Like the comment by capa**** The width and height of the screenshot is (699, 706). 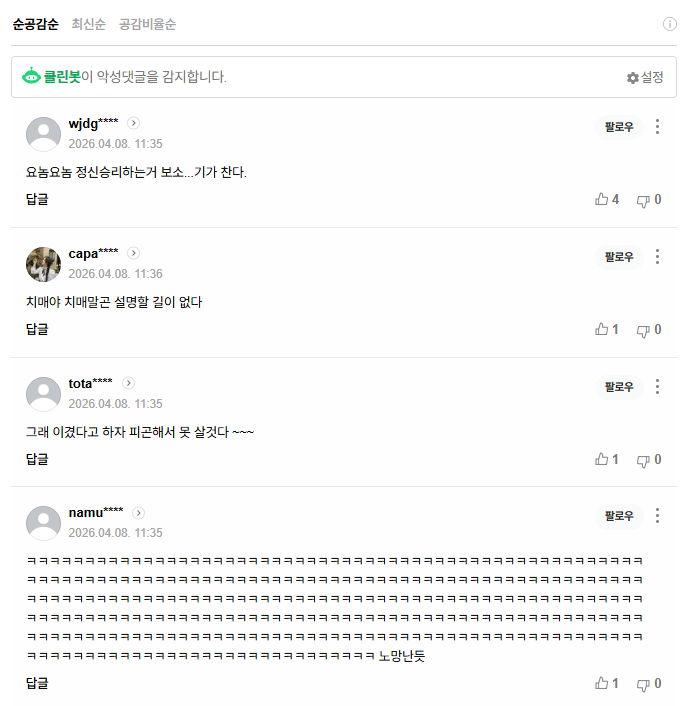pyautogui.click(x=607, y=330)
